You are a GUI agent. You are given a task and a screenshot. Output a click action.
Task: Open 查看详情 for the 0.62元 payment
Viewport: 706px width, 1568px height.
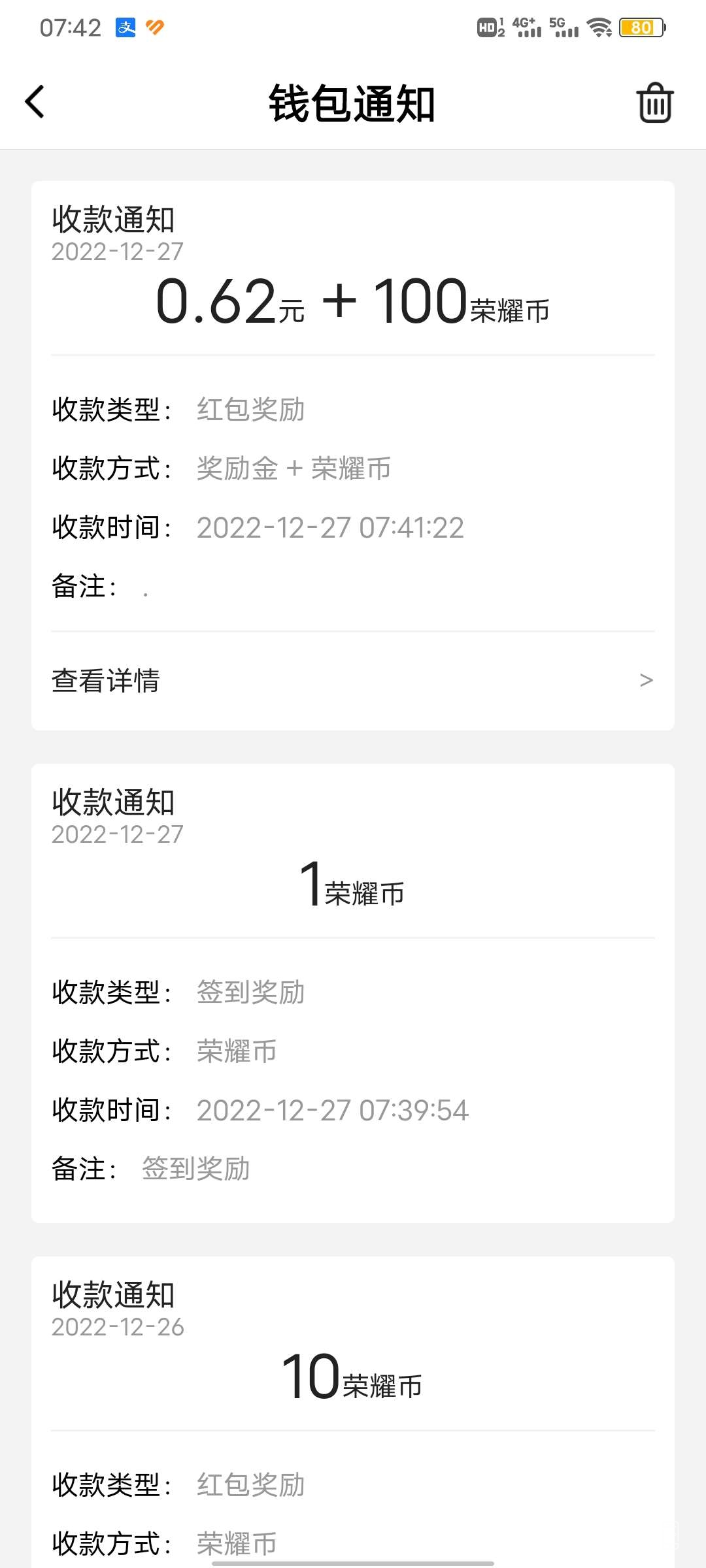click(x=353, y=680)
